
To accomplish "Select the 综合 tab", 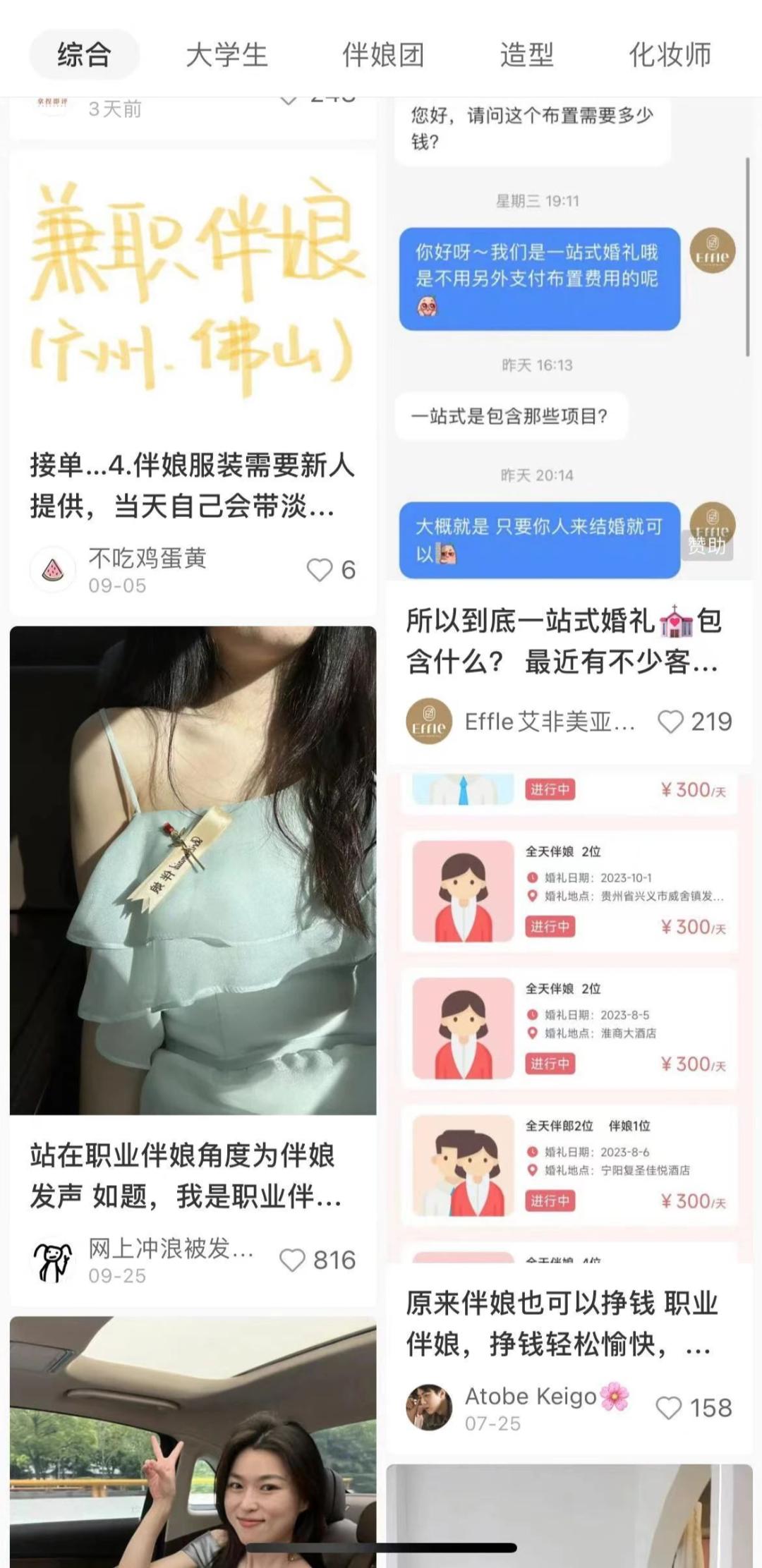I will 84,55.
